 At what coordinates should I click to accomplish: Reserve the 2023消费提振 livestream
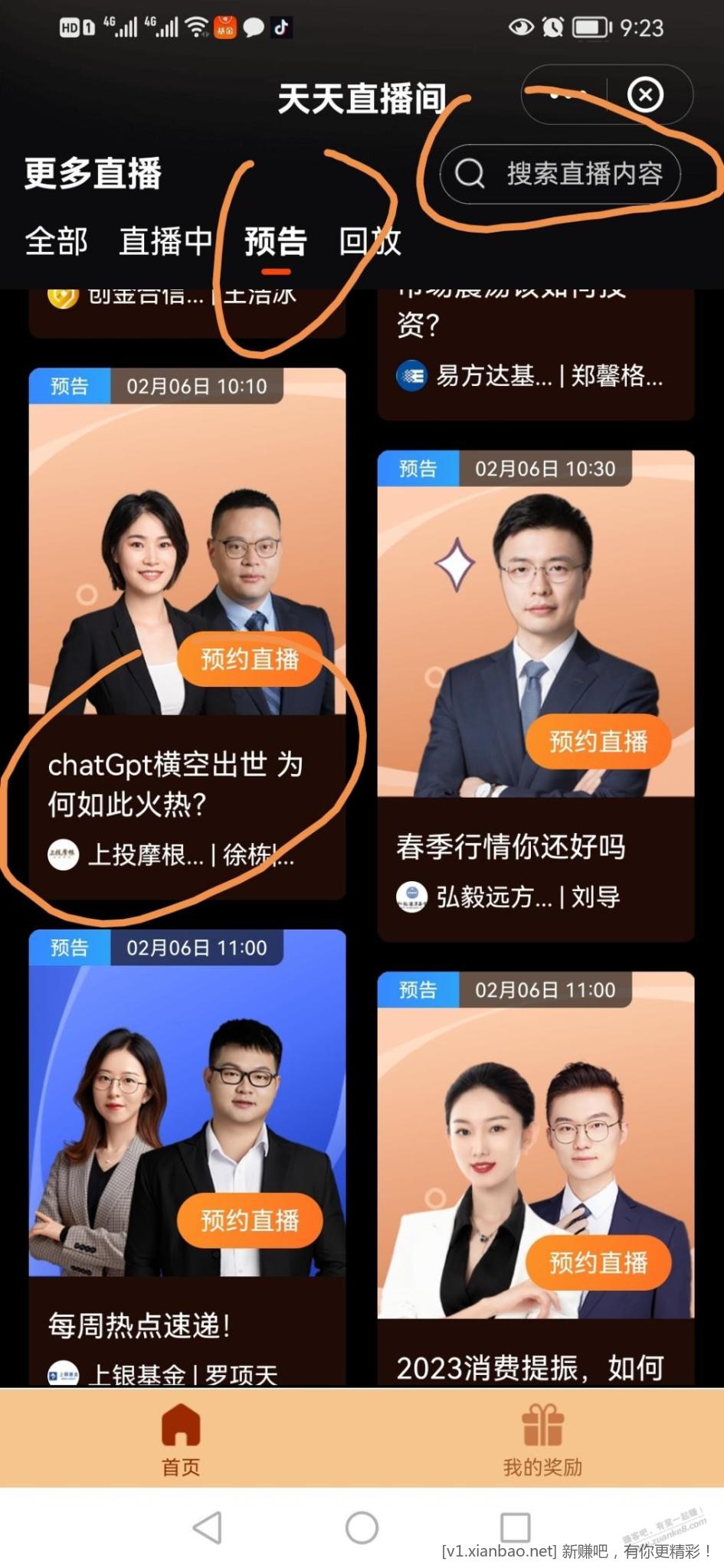coord(598,1263)
